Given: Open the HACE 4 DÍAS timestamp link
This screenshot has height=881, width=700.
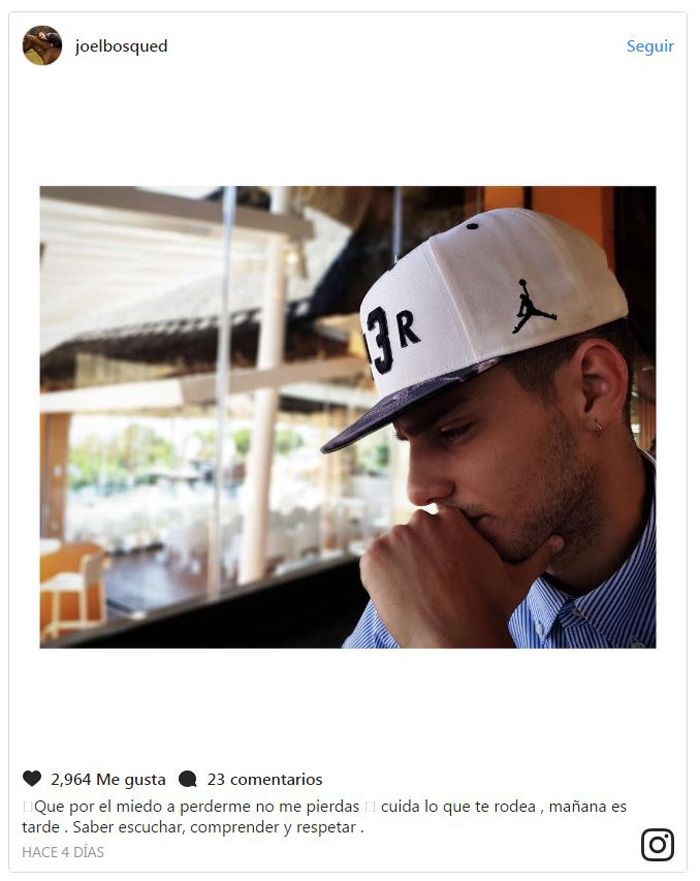Looking at the screenshot, I should 63,852.
